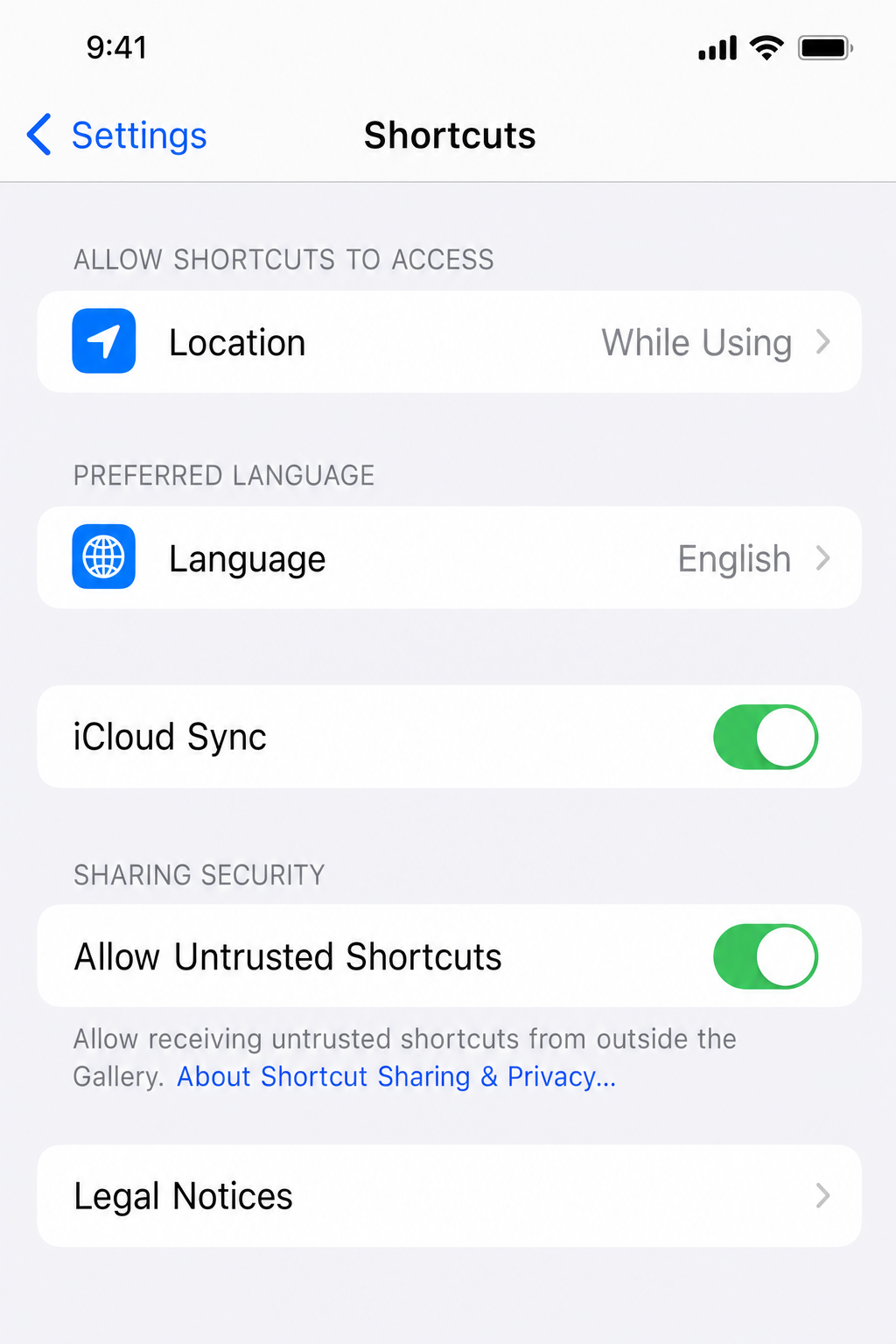Image resolution: width=896 pixels, height=1344 pixels.
Task: Click the globe icon next to Language
Action: 103,557
